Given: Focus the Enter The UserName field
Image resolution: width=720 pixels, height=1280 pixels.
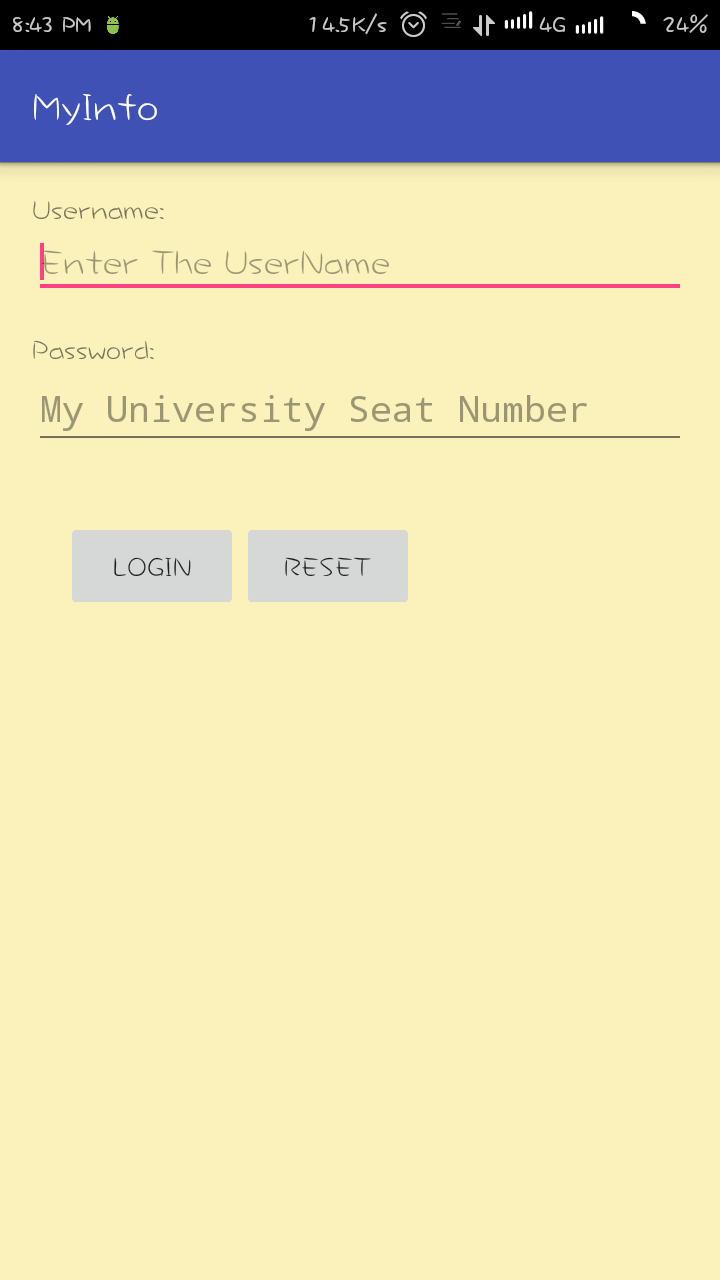Looking at the screenshot, I should (360, 263).
